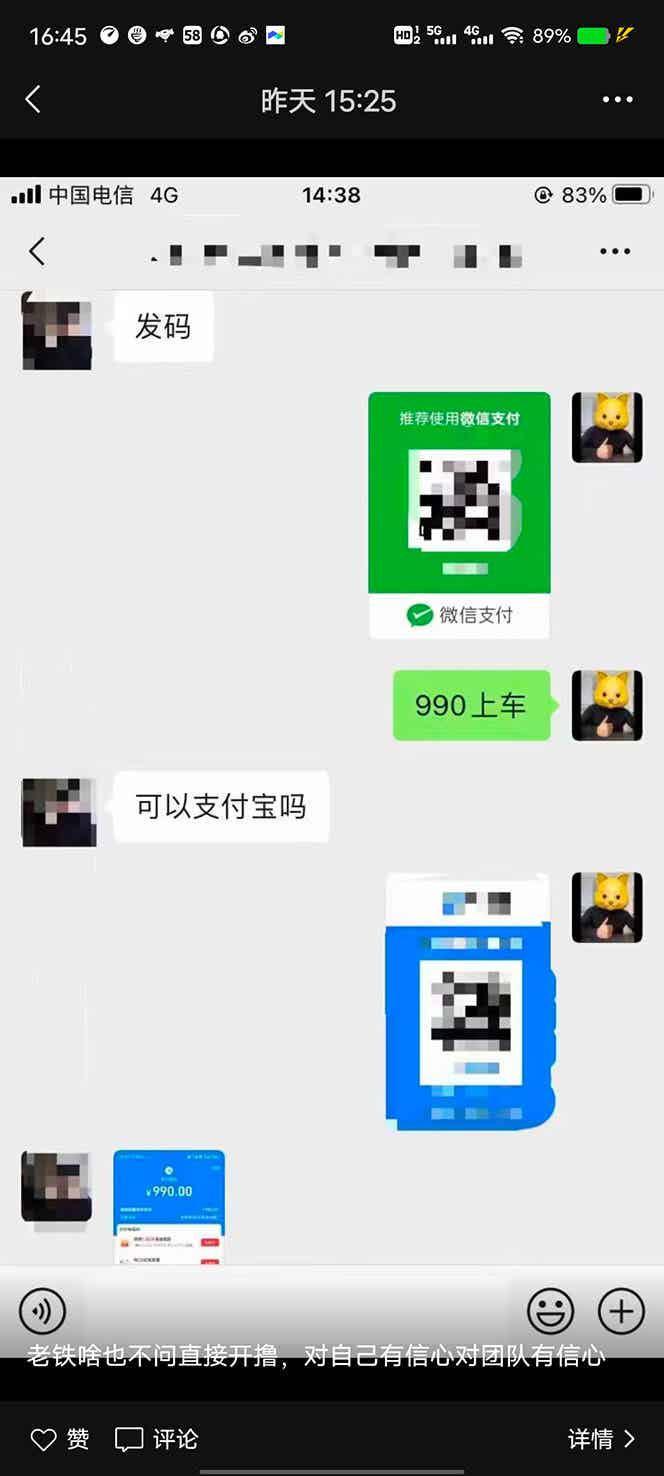Open 详情 to view post details
Screen dimensions: 664x1476
pyautogui.click(x=601, y=1439)
